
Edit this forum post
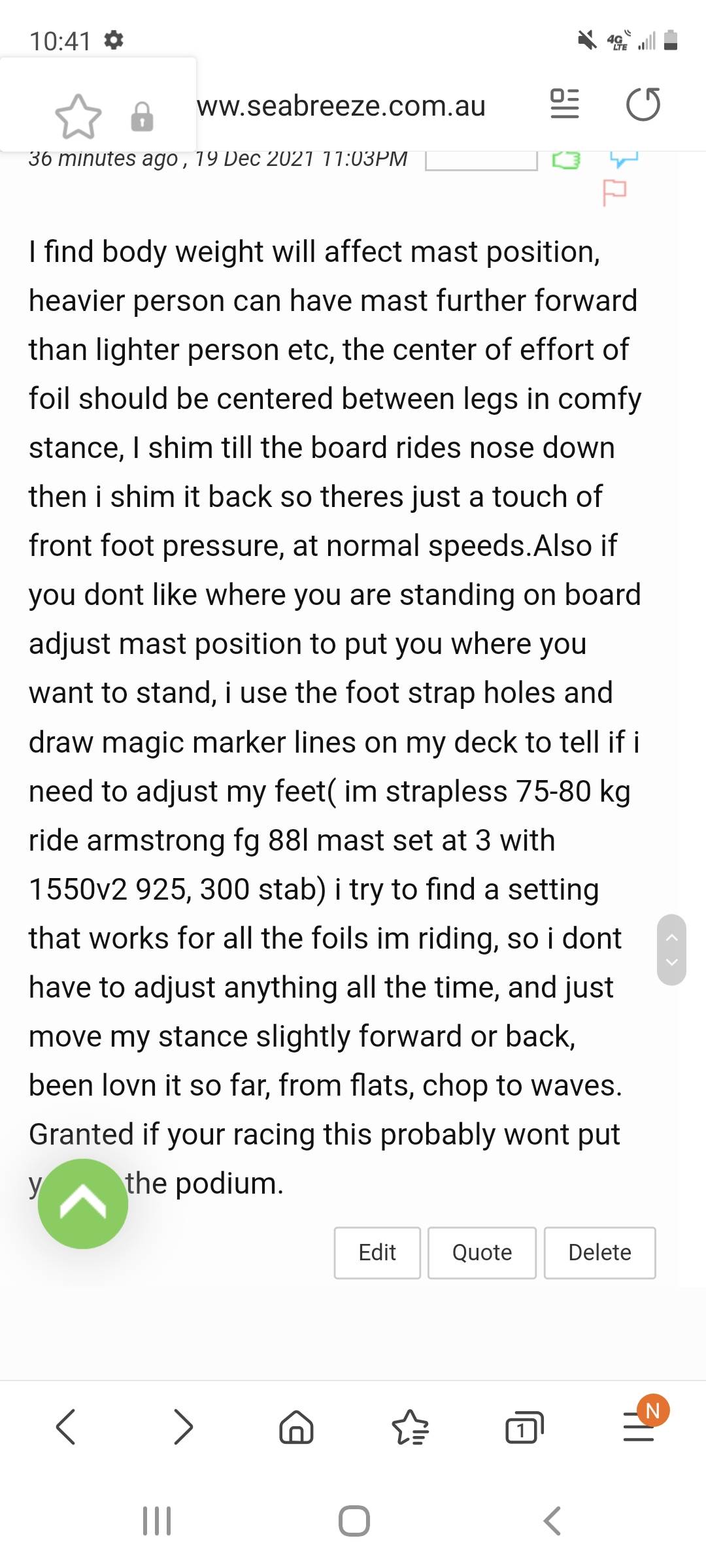click(377, 1252)
